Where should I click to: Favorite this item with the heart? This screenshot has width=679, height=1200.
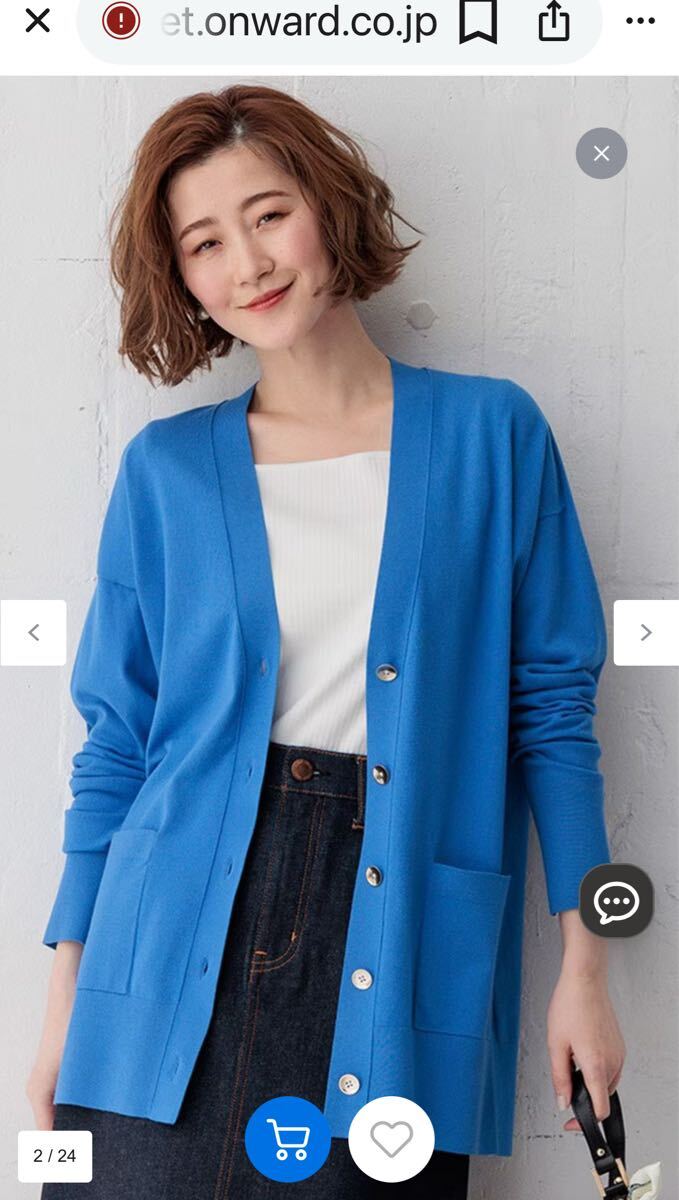(391, 1139)
